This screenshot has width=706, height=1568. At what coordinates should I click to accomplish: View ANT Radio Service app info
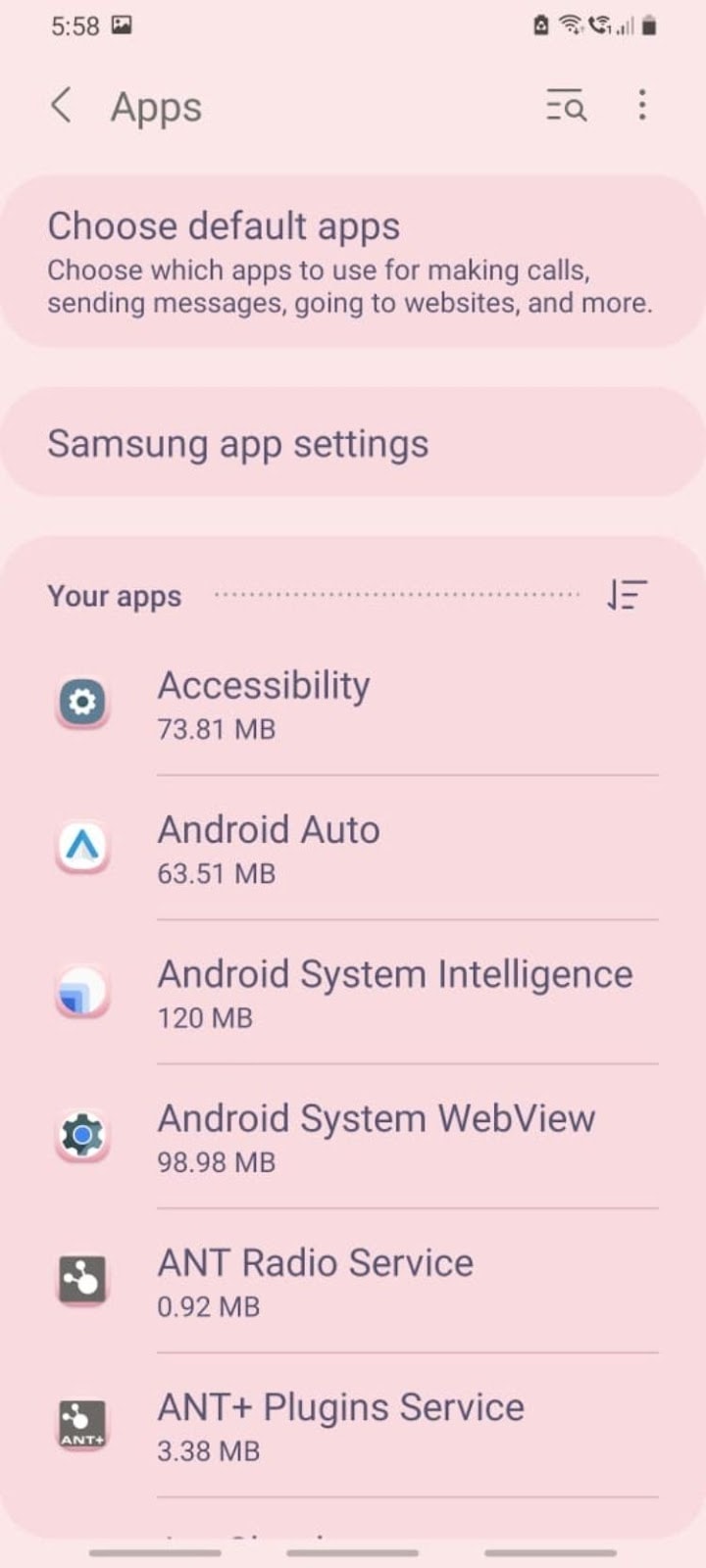[353, 1280]
